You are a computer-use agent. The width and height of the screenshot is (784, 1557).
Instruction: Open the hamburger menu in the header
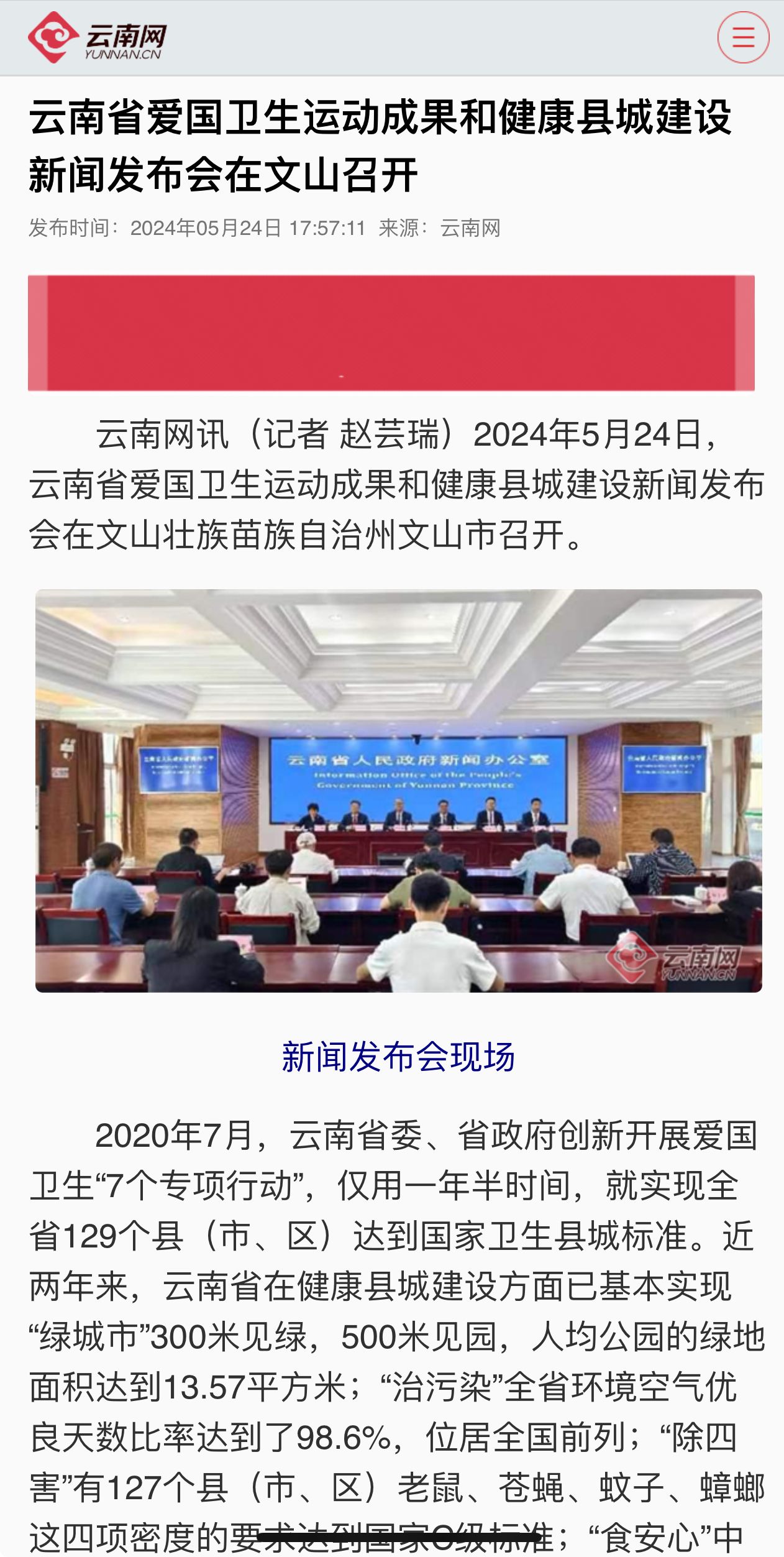[743, 37]
